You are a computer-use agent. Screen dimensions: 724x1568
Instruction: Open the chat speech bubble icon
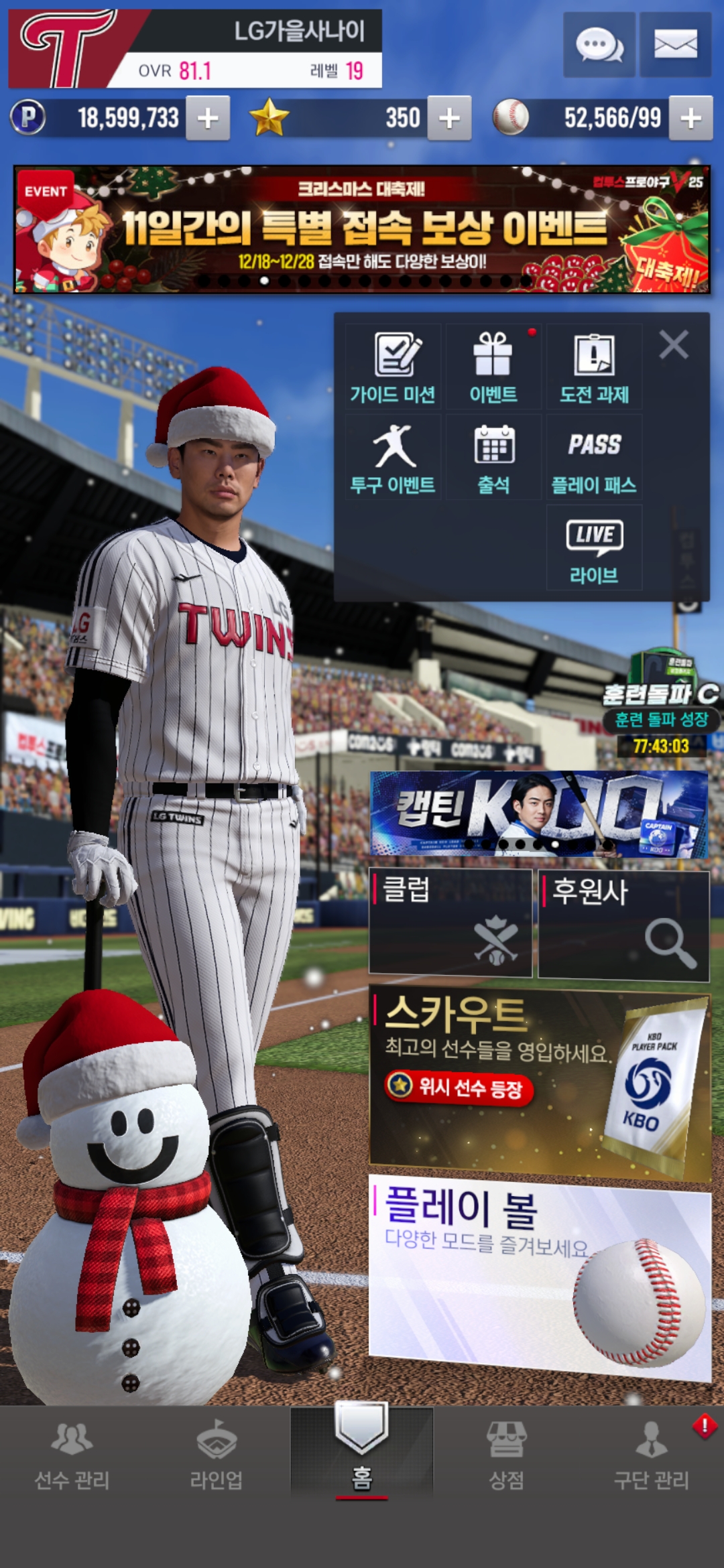coord(599,45)
